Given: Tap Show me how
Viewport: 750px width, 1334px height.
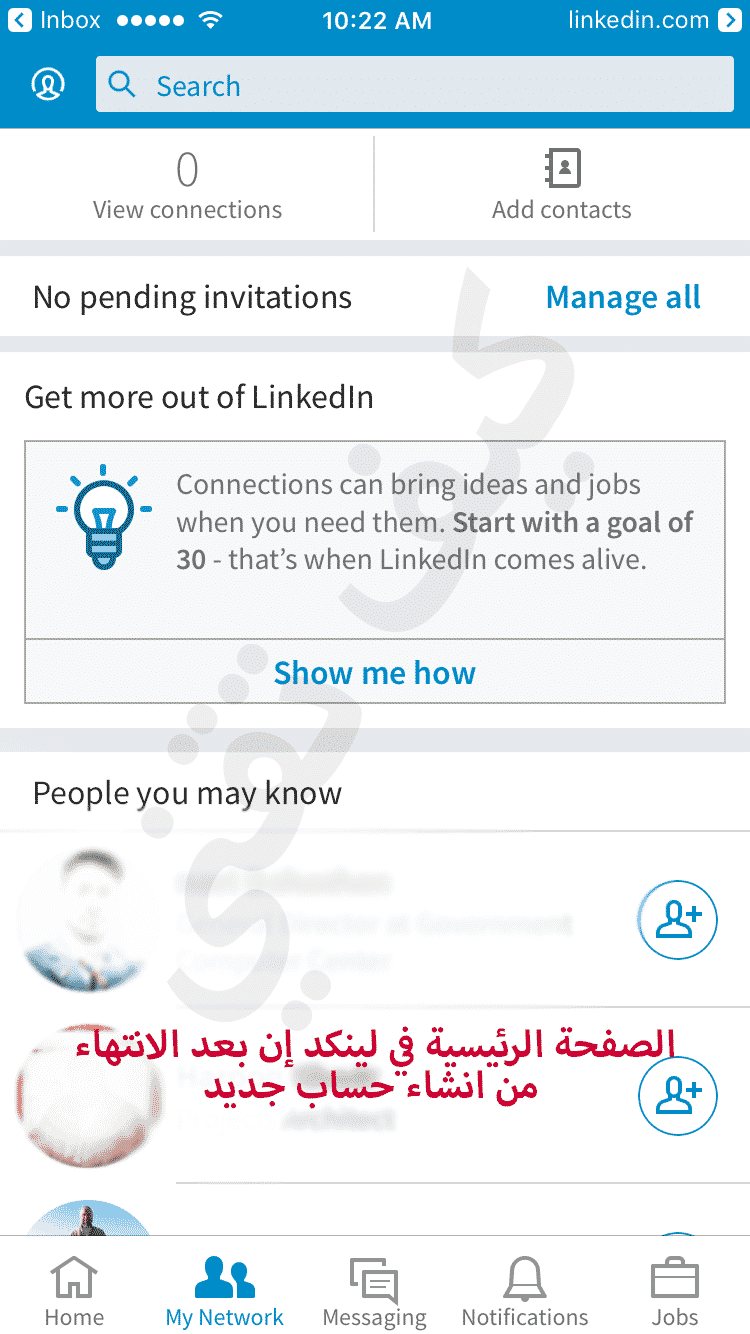Looking at the screenshot, I should point(375,672).
